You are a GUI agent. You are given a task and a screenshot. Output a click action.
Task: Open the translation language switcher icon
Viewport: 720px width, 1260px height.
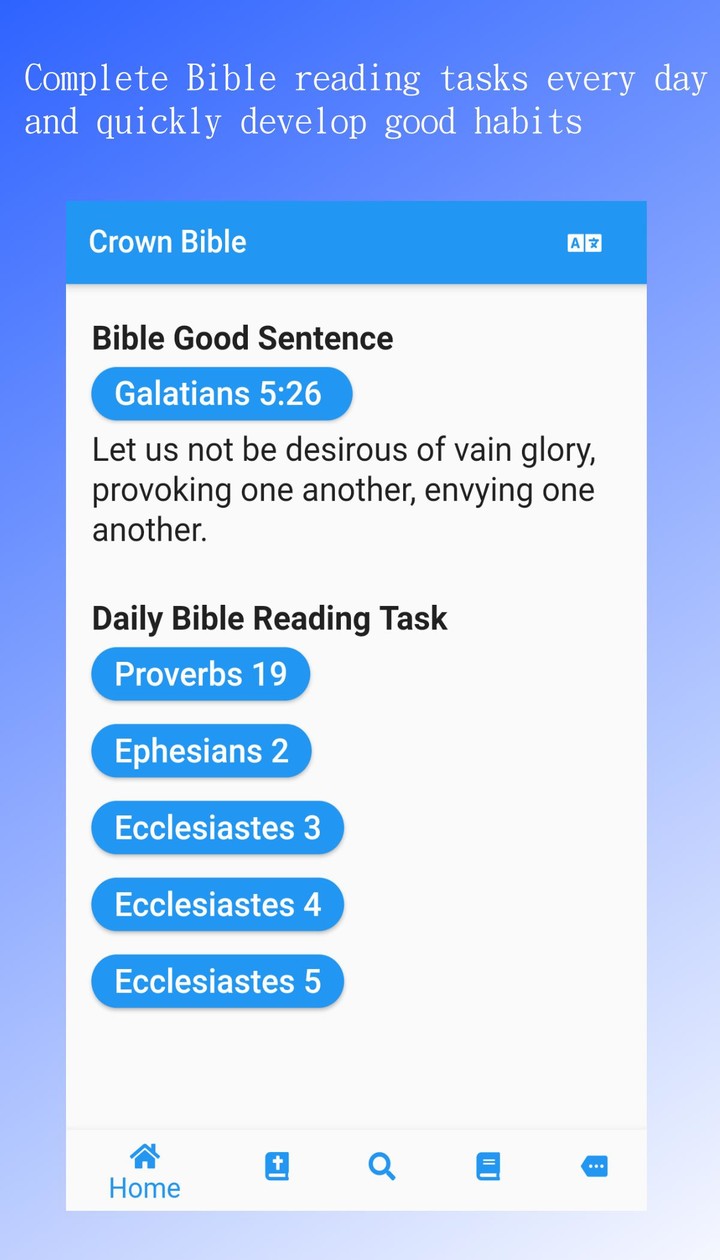(x=583, y=242)
